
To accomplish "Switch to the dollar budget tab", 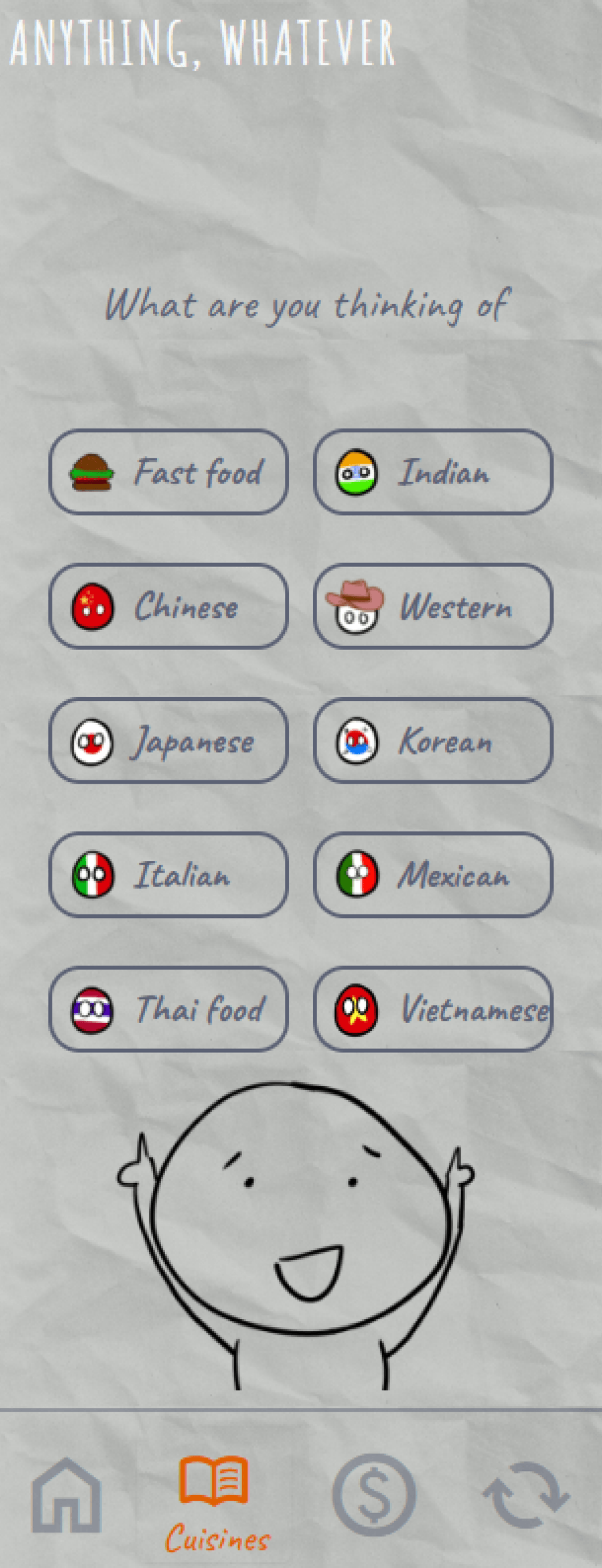I will pyautogui.click(x=374, y=1495).
